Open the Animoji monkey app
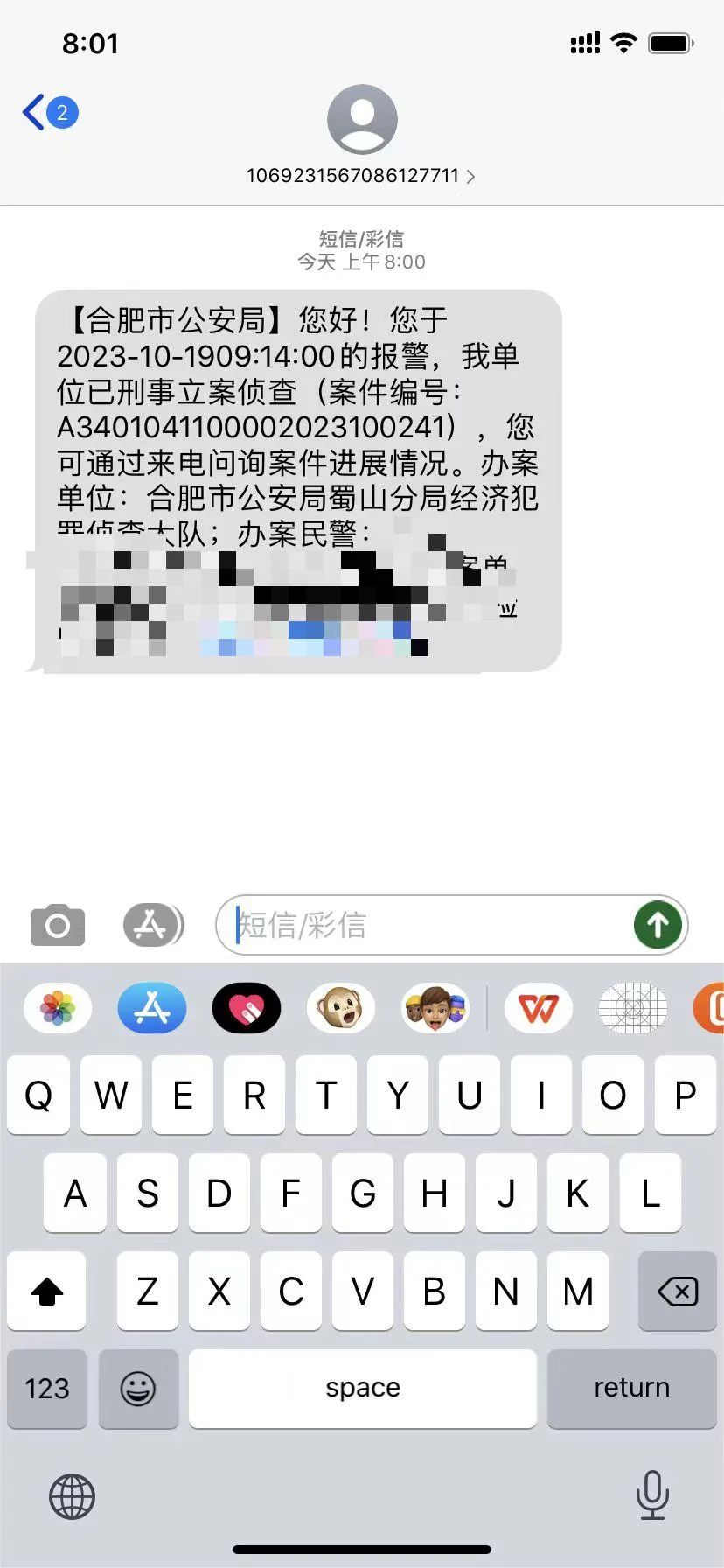Screen dimensions: 724x1568 pyautogui.click(x=341, y=1009)
